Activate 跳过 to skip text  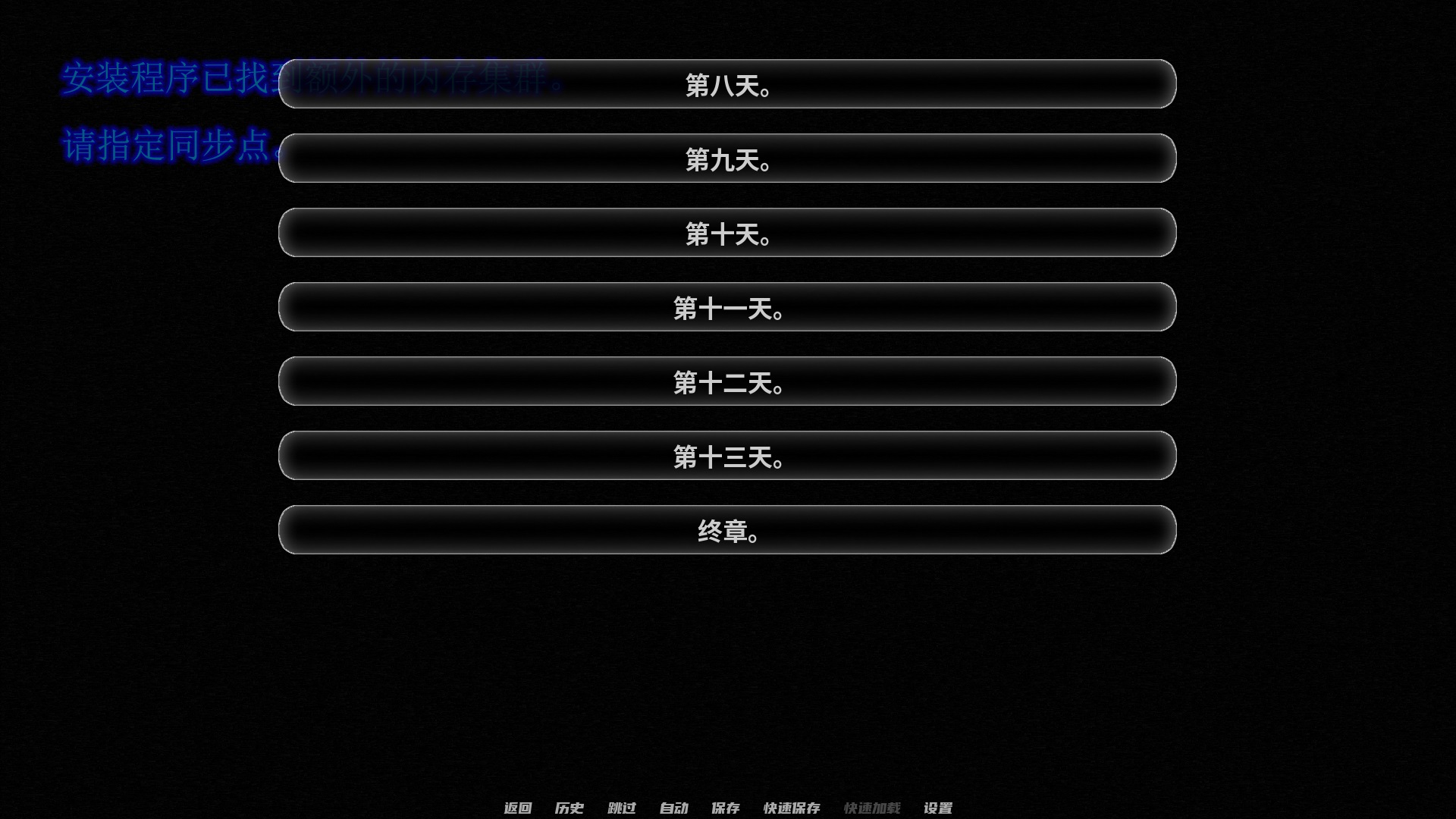tap(622, 808)
